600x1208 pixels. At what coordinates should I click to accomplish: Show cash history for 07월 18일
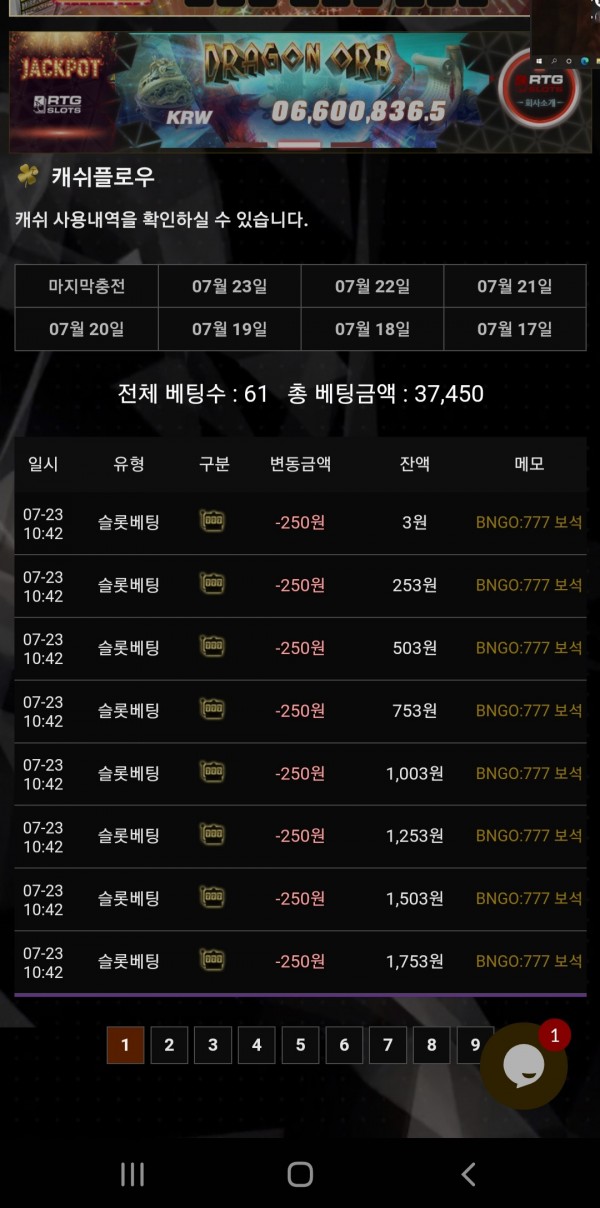click(372, 329)
